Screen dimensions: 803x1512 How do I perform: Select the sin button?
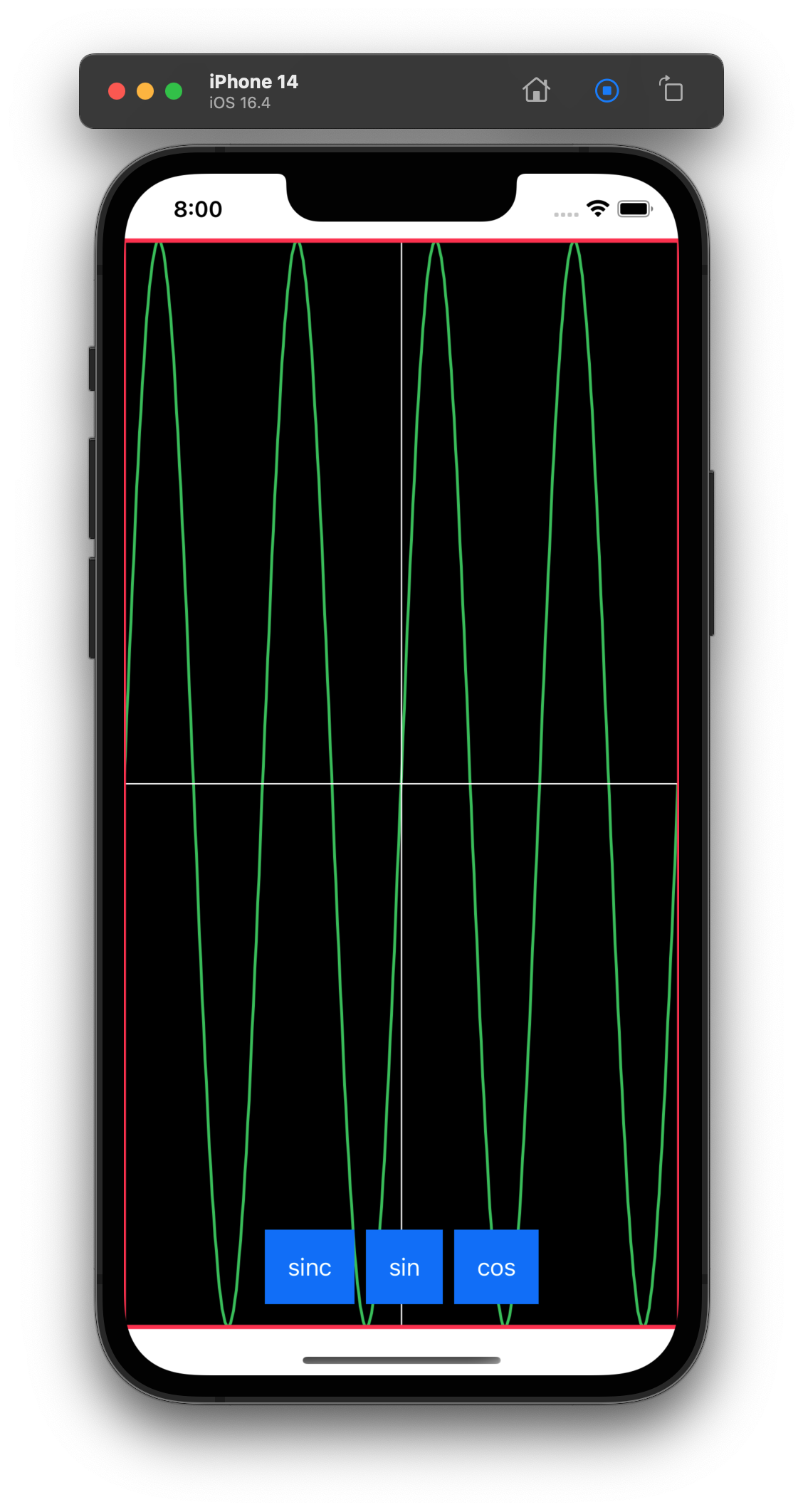(x=404, y=1266)
